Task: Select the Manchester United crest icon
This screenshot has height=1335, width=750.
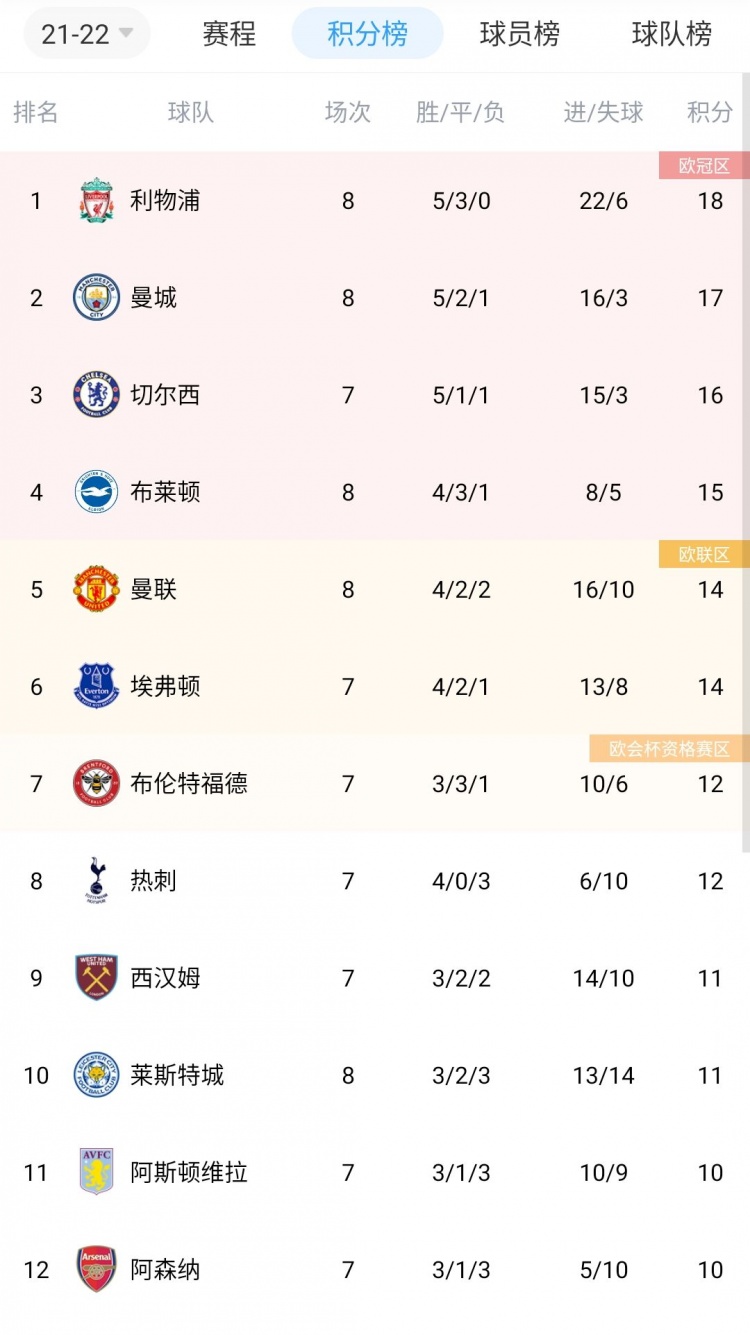Action: [x=95, y=589]
